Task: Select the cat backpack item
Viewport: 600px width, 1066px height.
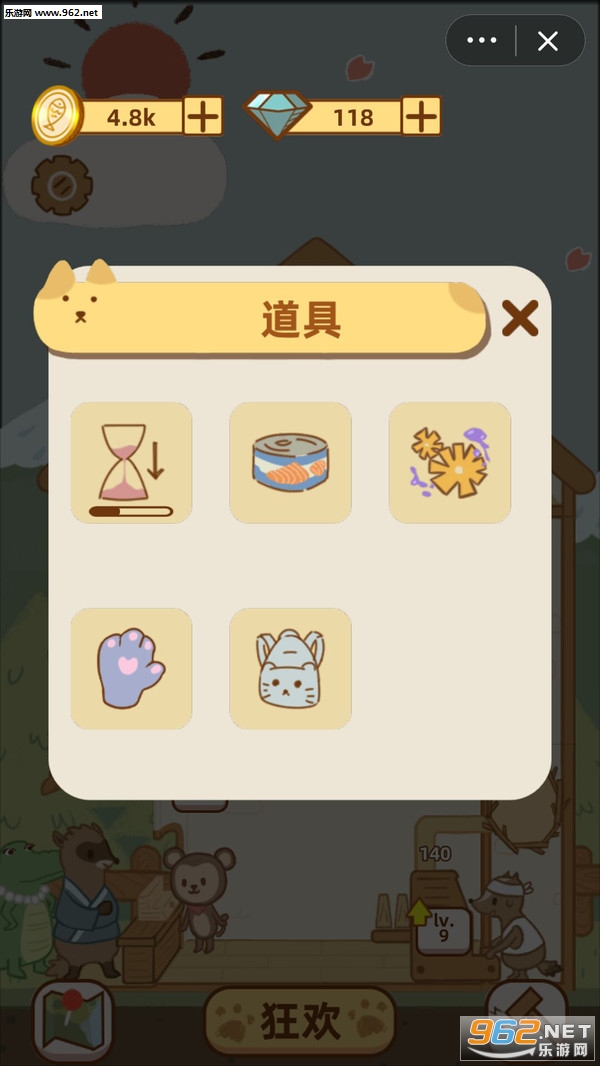Action: click(x=290, y=668)
